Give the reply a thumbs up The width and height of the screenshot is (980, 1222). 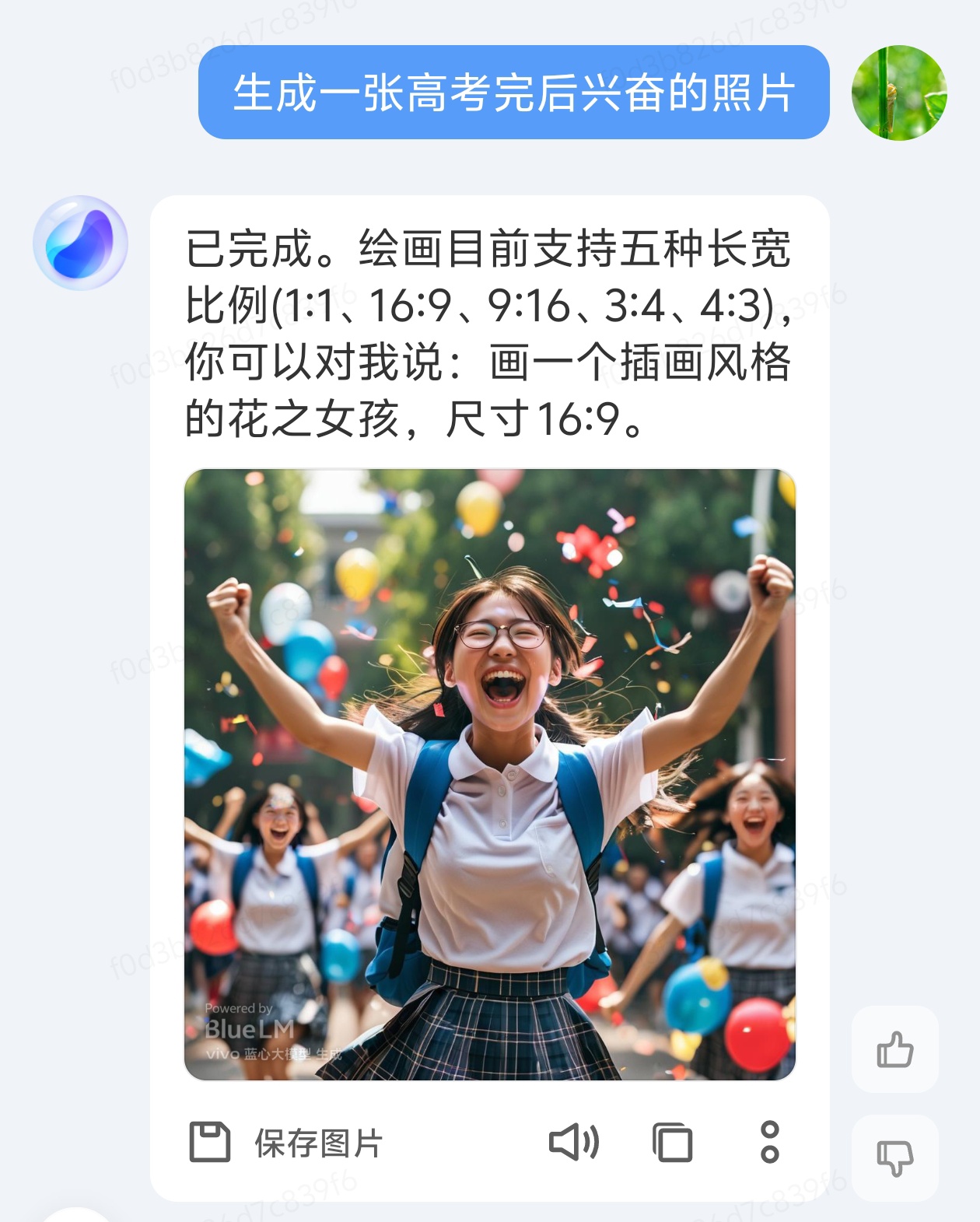pyautogui.click(x=894, y=1050)
